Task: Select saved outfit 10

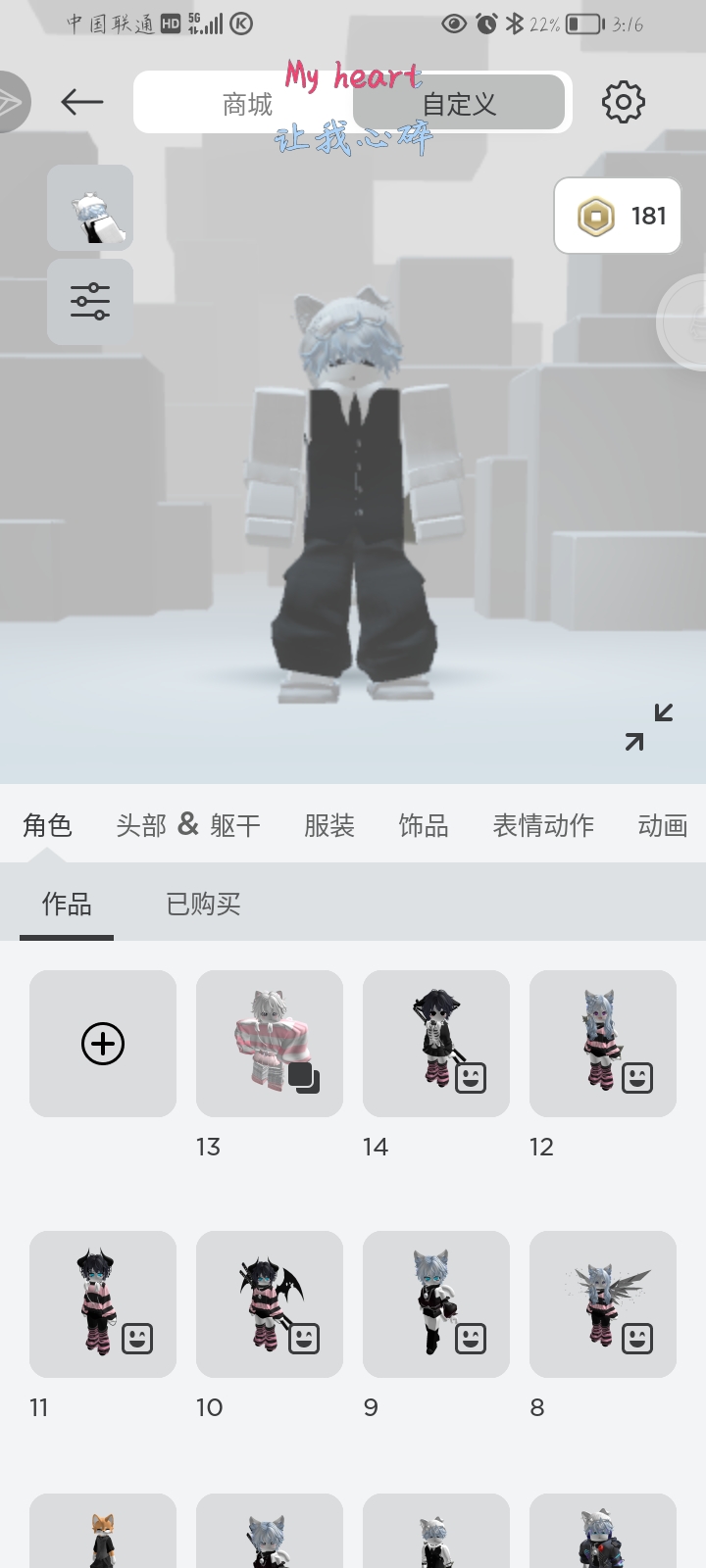Action: [270, 1304]
